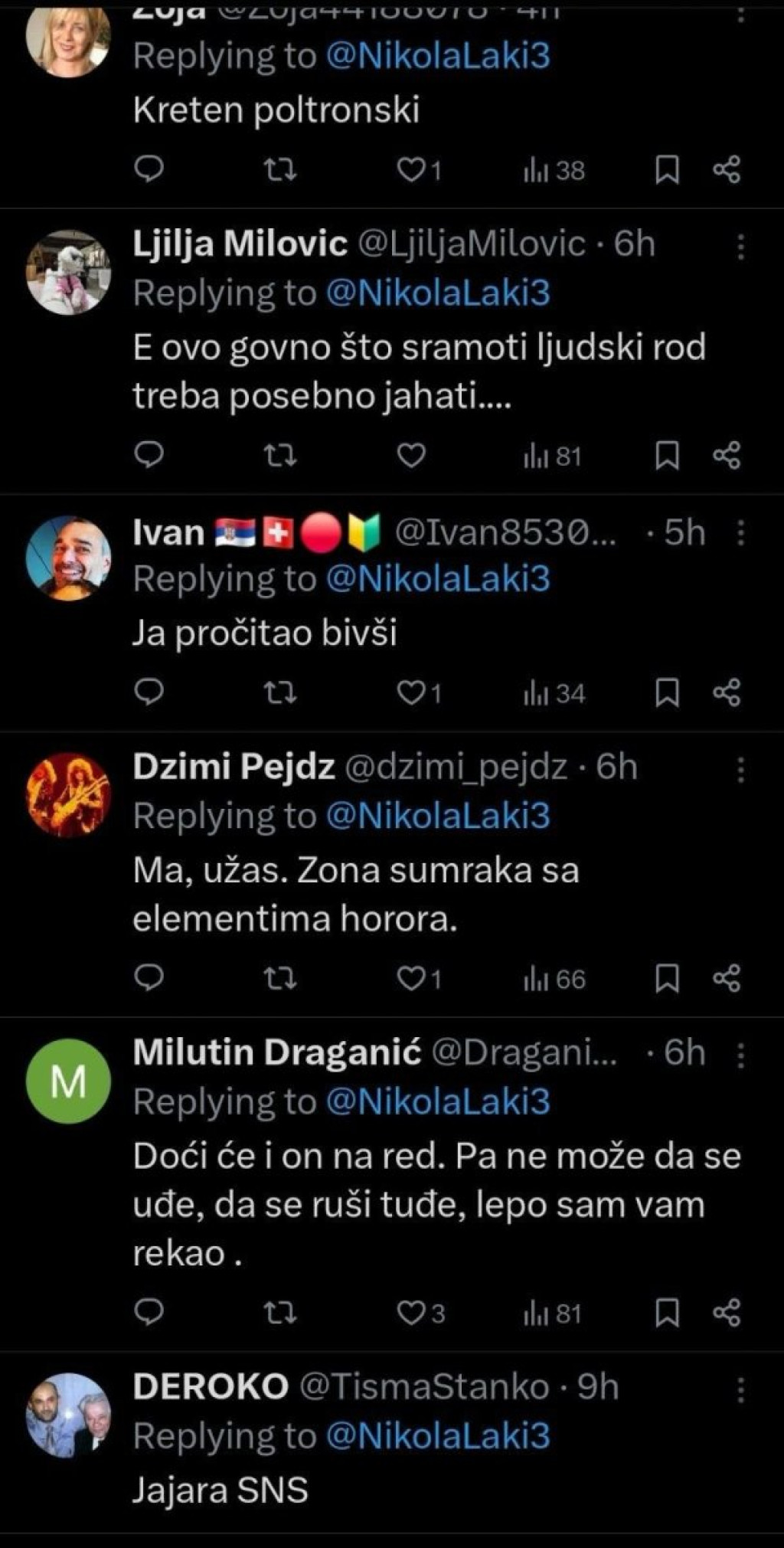Screen dimensions: 784x1548
Task: Open more options on Milutin Draganić's reply
Action: [x=740, y=1055]
